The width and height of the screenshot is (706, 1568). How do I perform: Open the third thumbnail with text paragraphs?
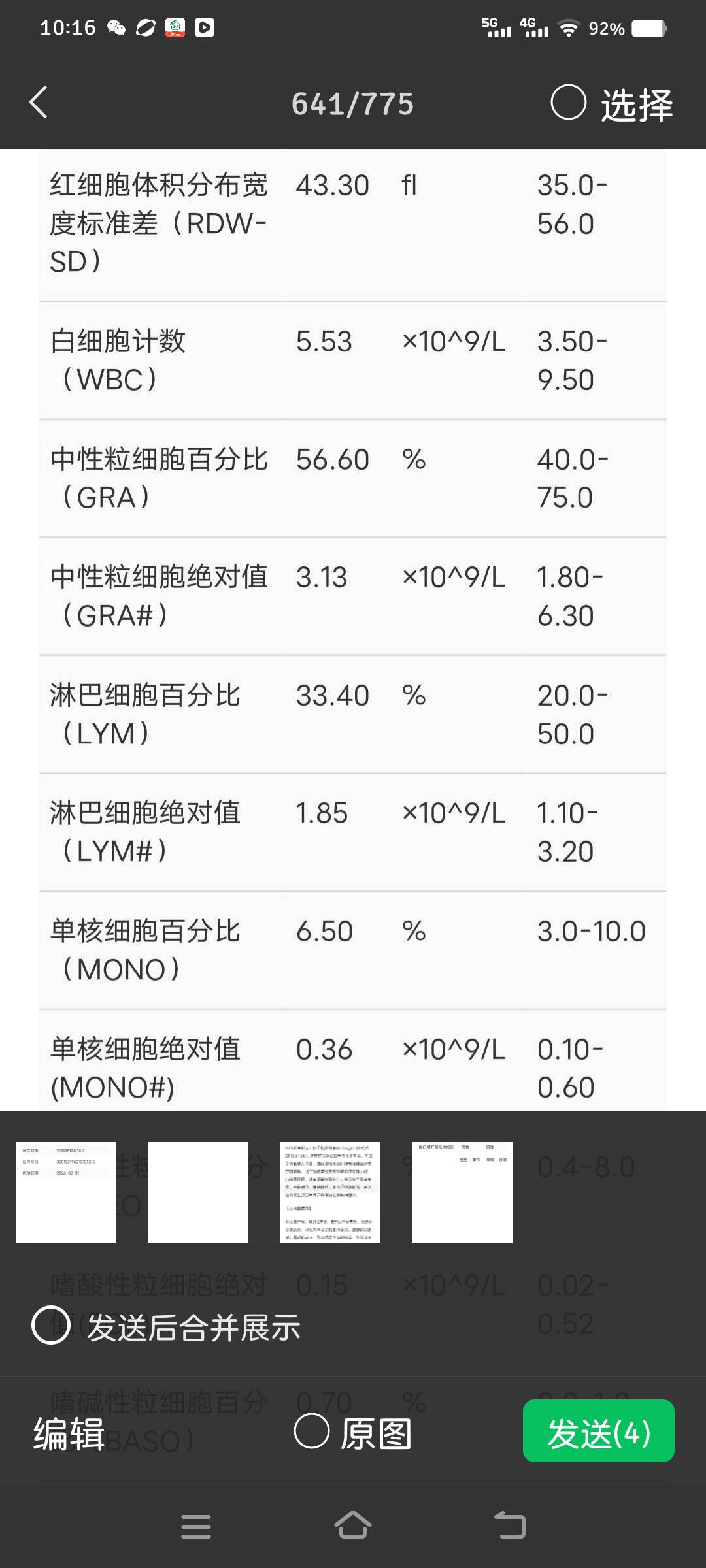[330, 1192]
